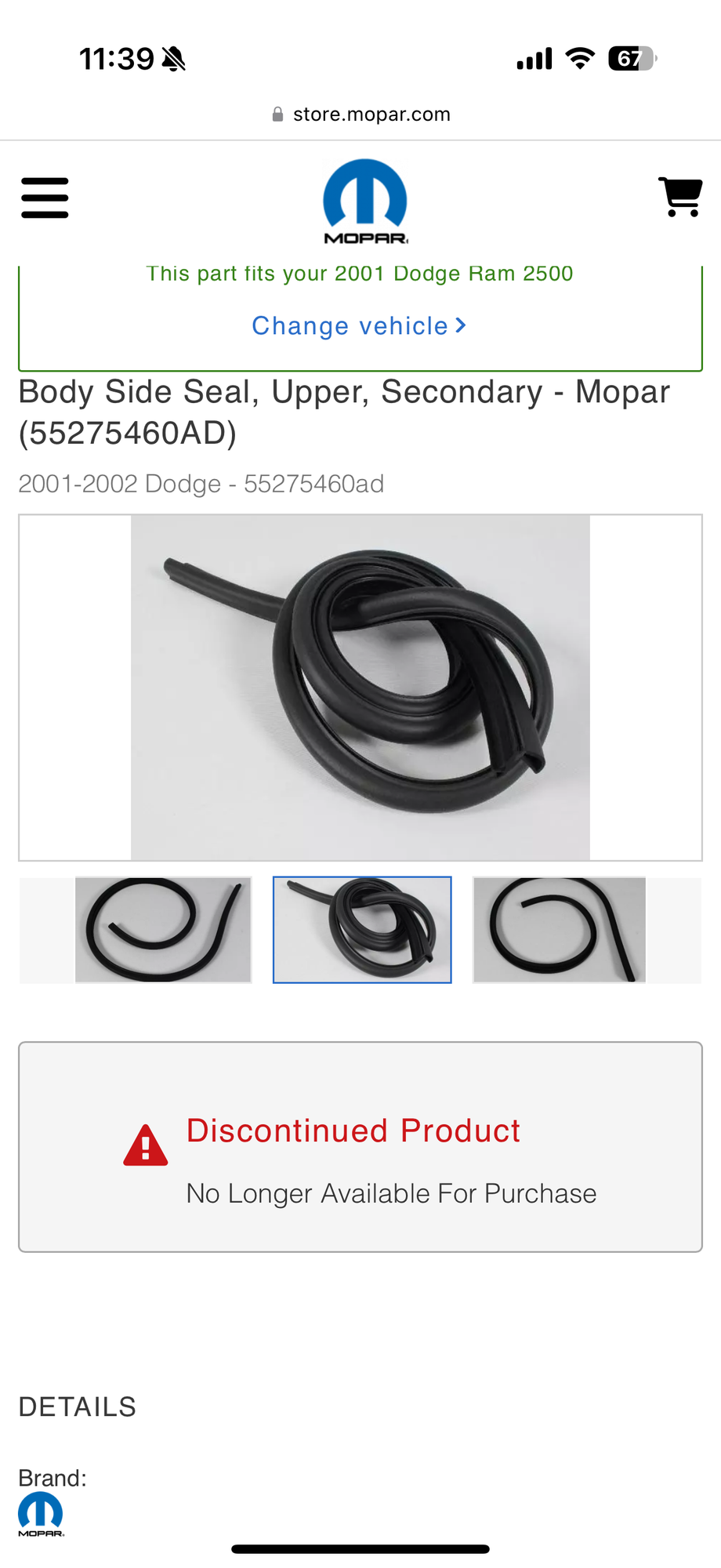
Task: Open the shopping cart
Action: [x=680, y=197]
